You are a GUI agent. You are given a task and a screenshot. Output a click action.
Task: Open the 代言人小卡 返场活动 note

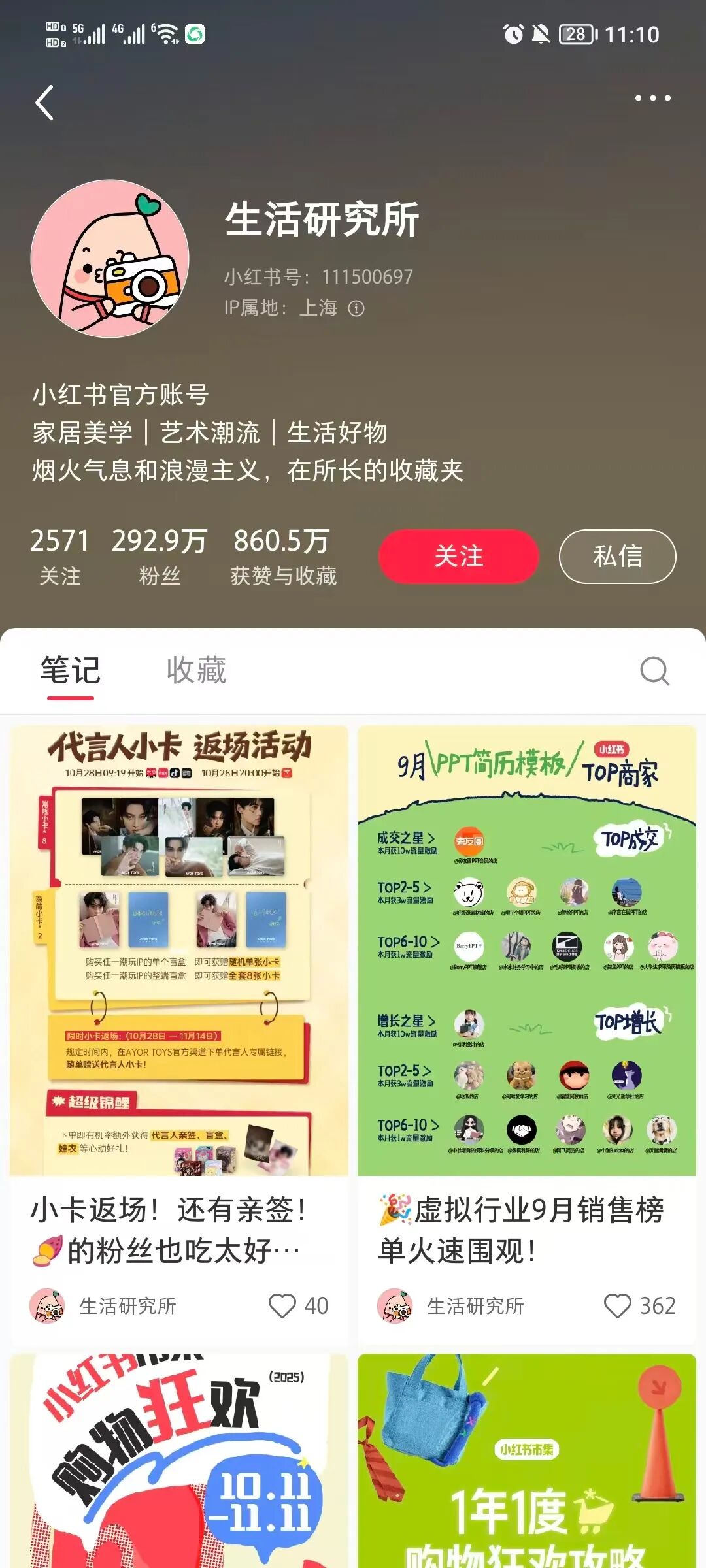click(178, 951)
